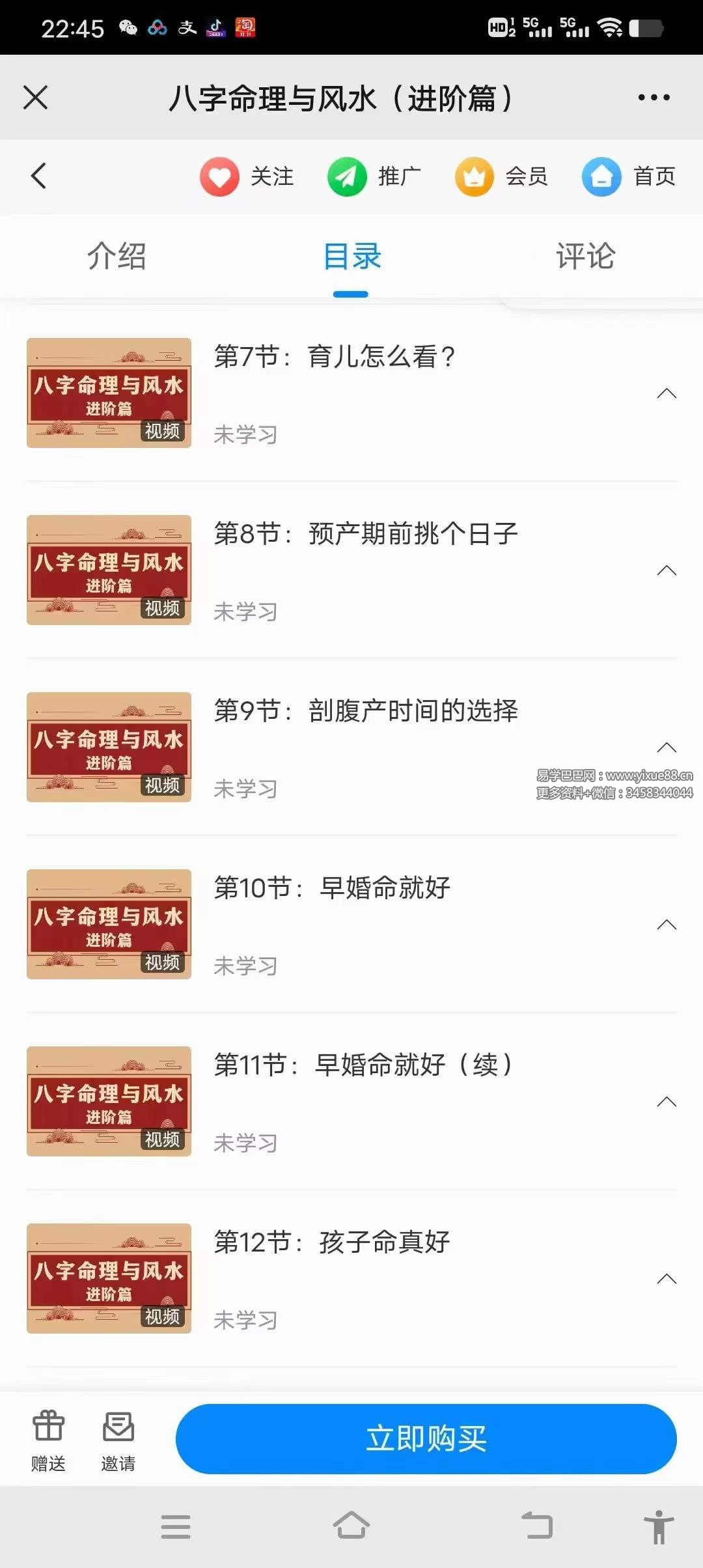The image size is (703, 1568).
Task: Switch to the 介绍 tab
Action: coord(117,256)
